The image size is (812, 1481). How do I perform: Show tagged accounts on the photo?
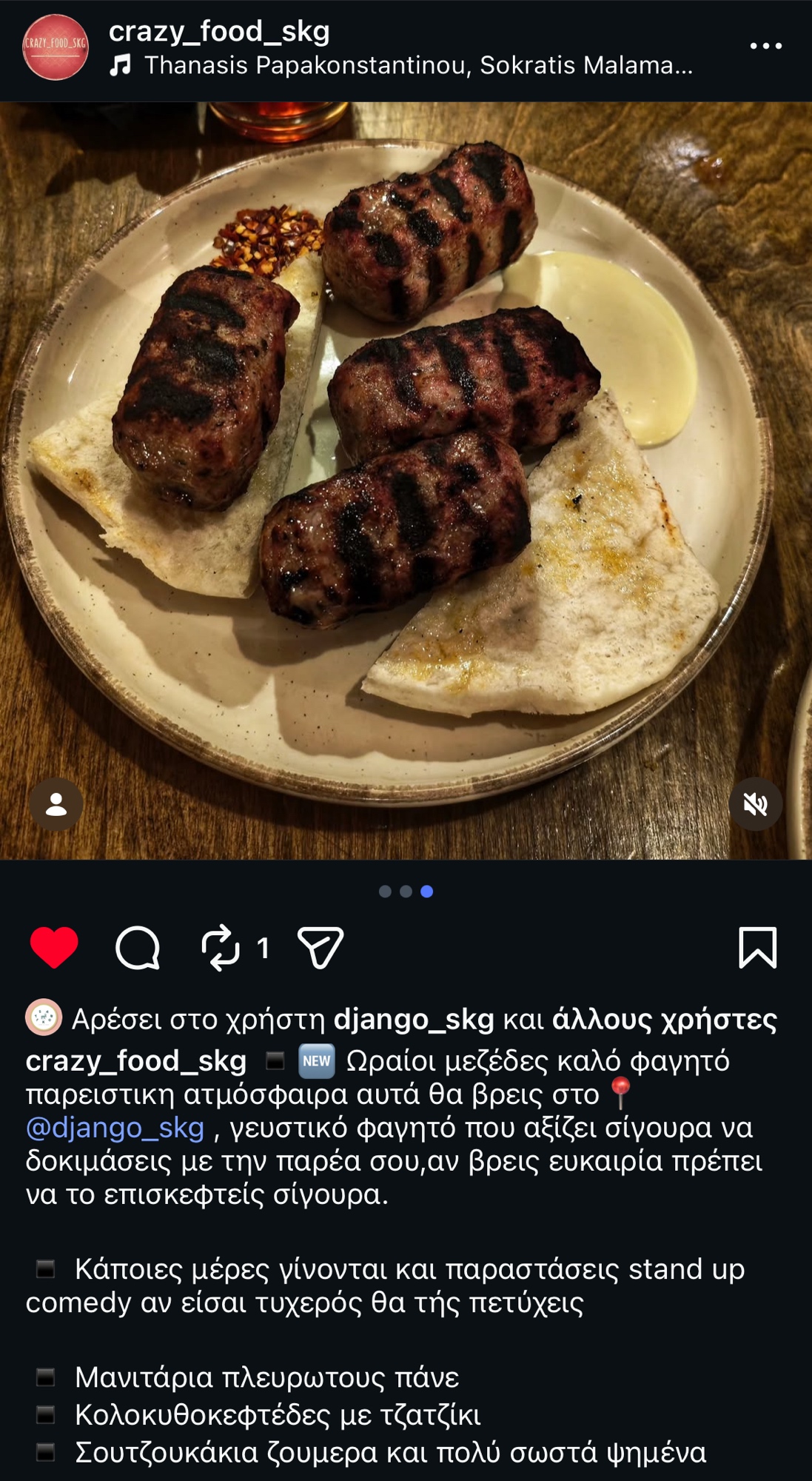[56, 804]
